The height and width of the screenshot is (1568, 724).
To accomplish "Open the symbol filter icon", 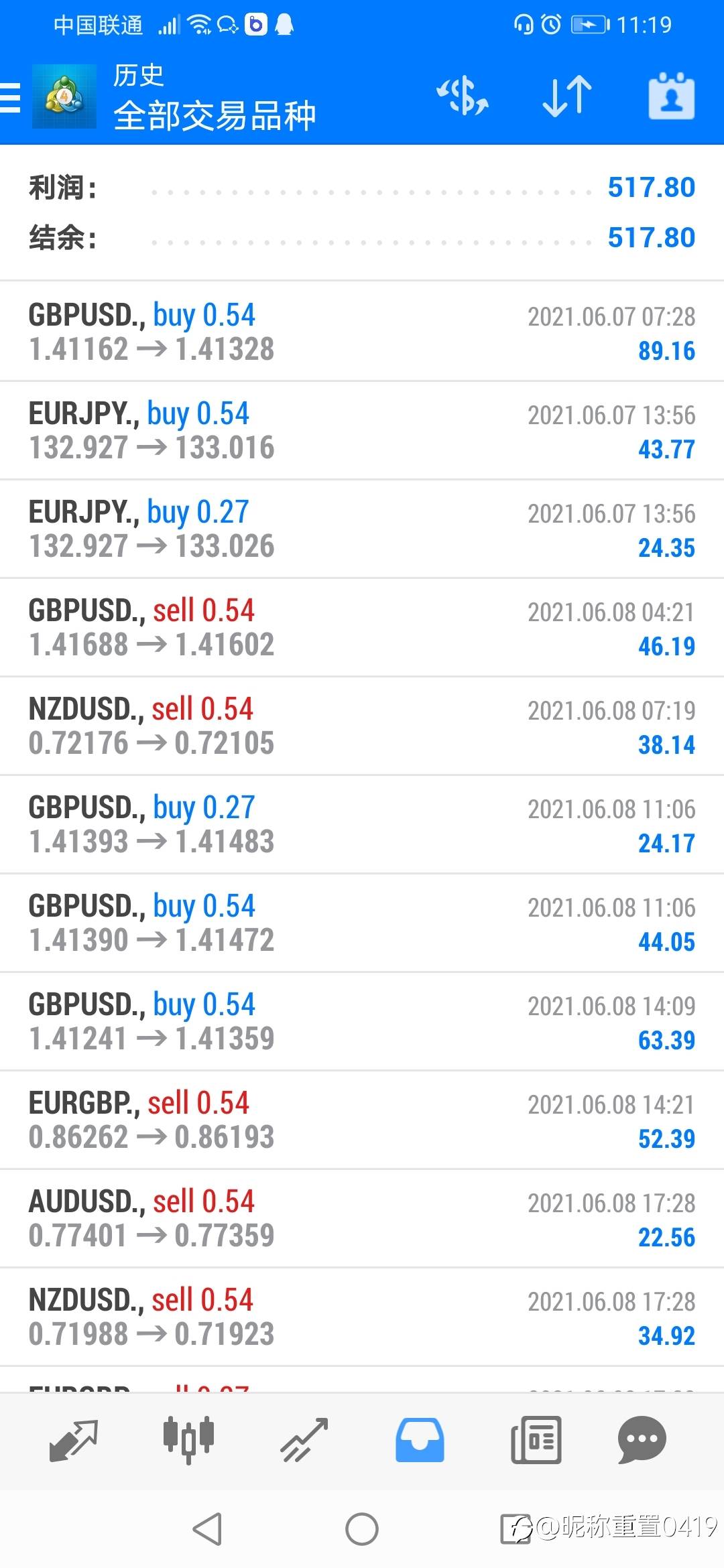I will click(x=463, y=96).
